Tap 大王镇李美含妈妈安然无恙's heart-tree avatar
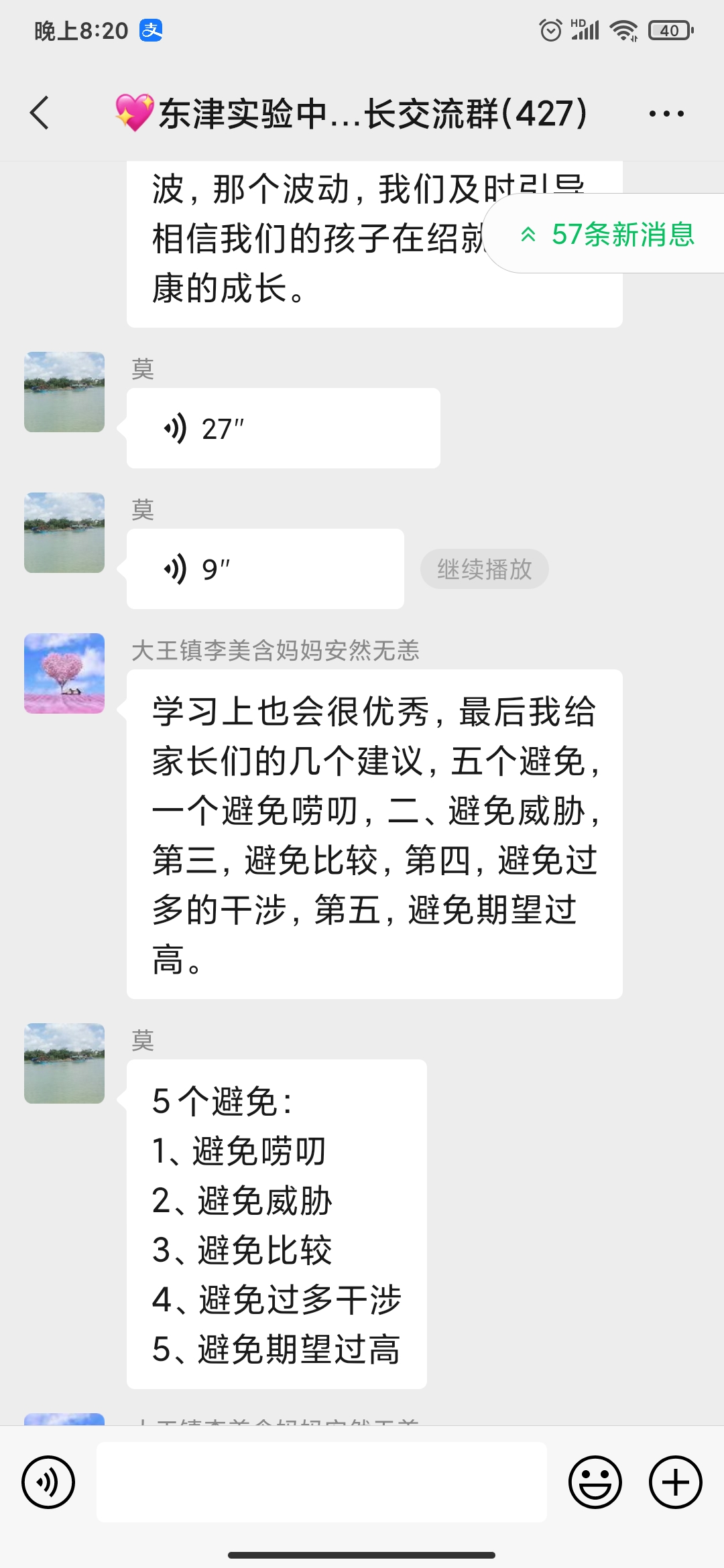Viewport: 724px width, 1568px height. [64, 673]
